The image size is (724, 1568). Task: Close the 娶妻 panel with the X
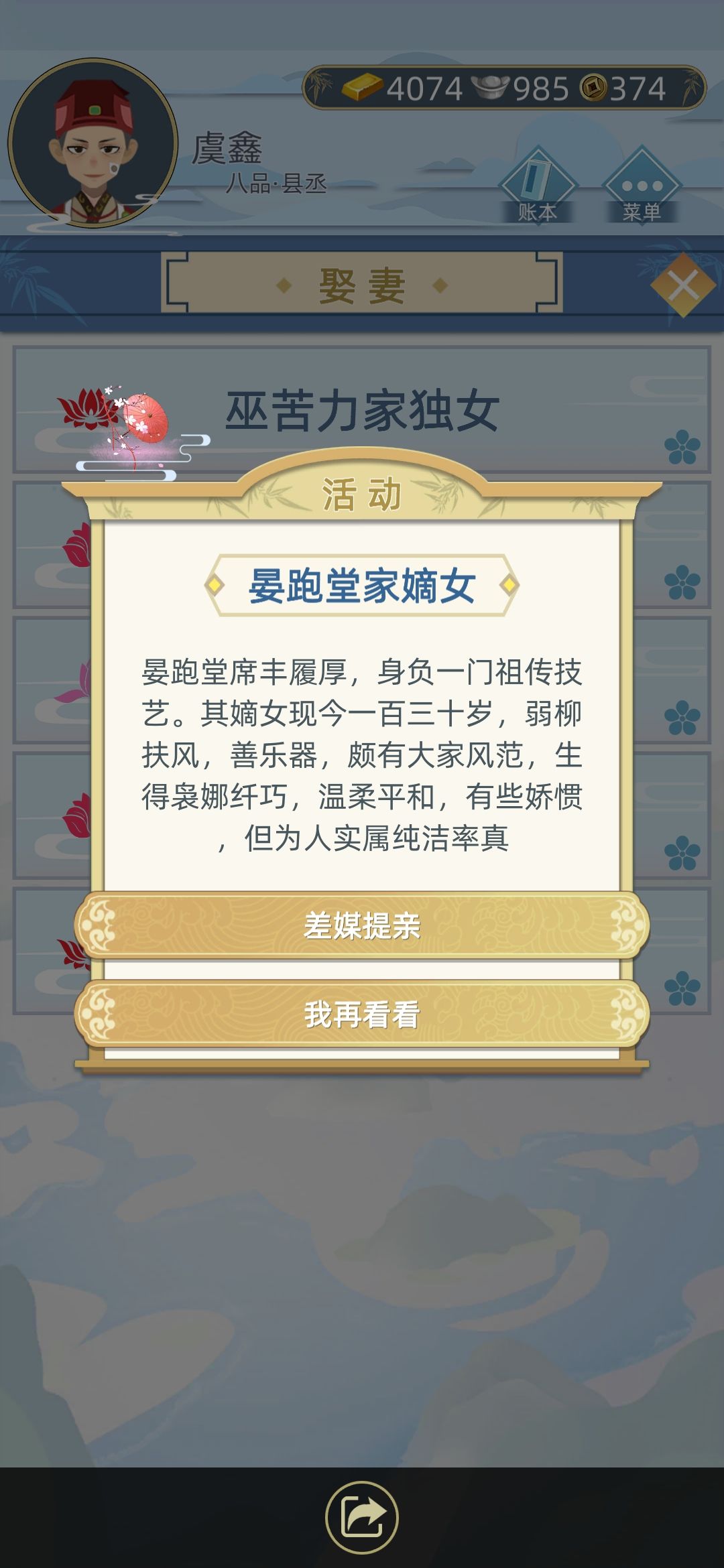coord(684,285)
